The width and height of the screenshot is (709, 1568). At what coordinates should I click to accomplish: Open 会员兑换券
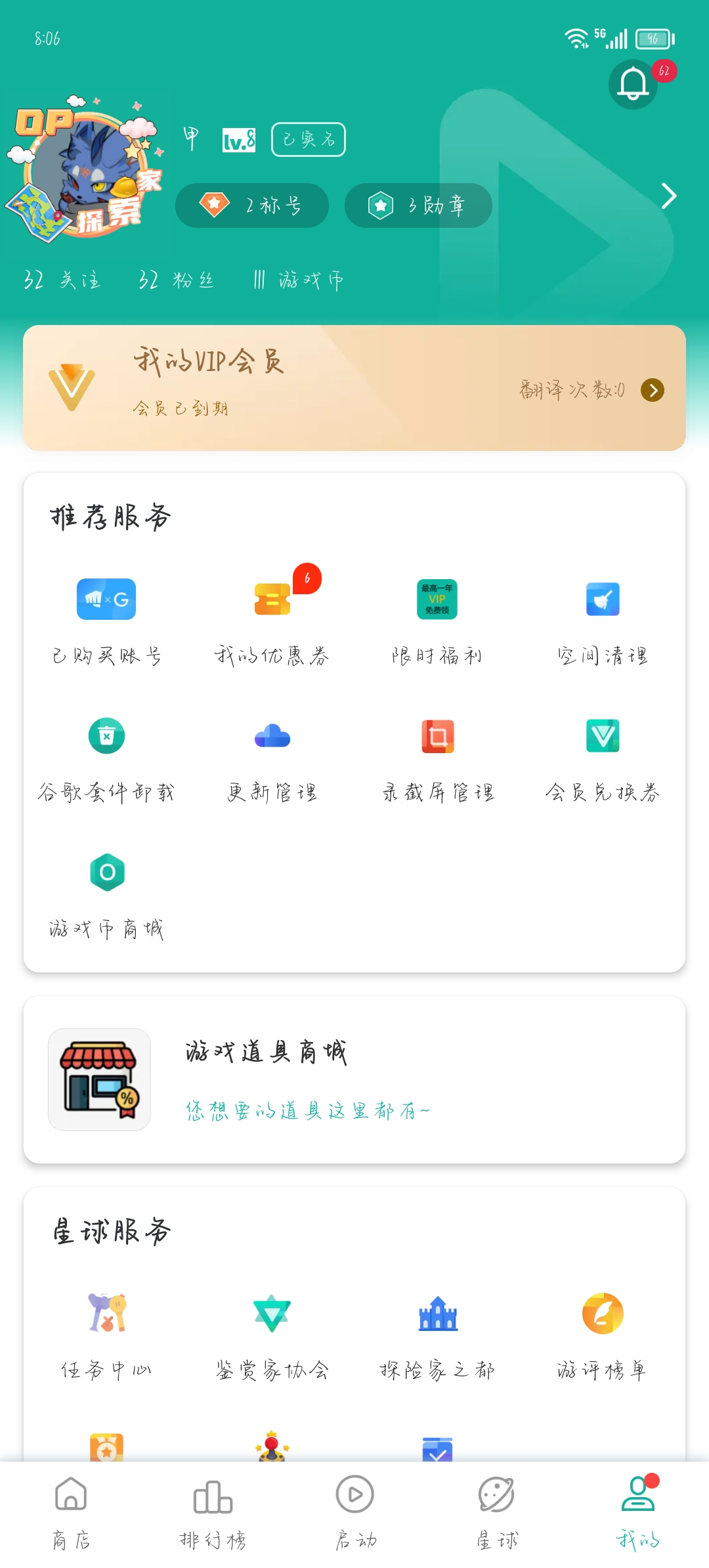(x=603, y=757)
